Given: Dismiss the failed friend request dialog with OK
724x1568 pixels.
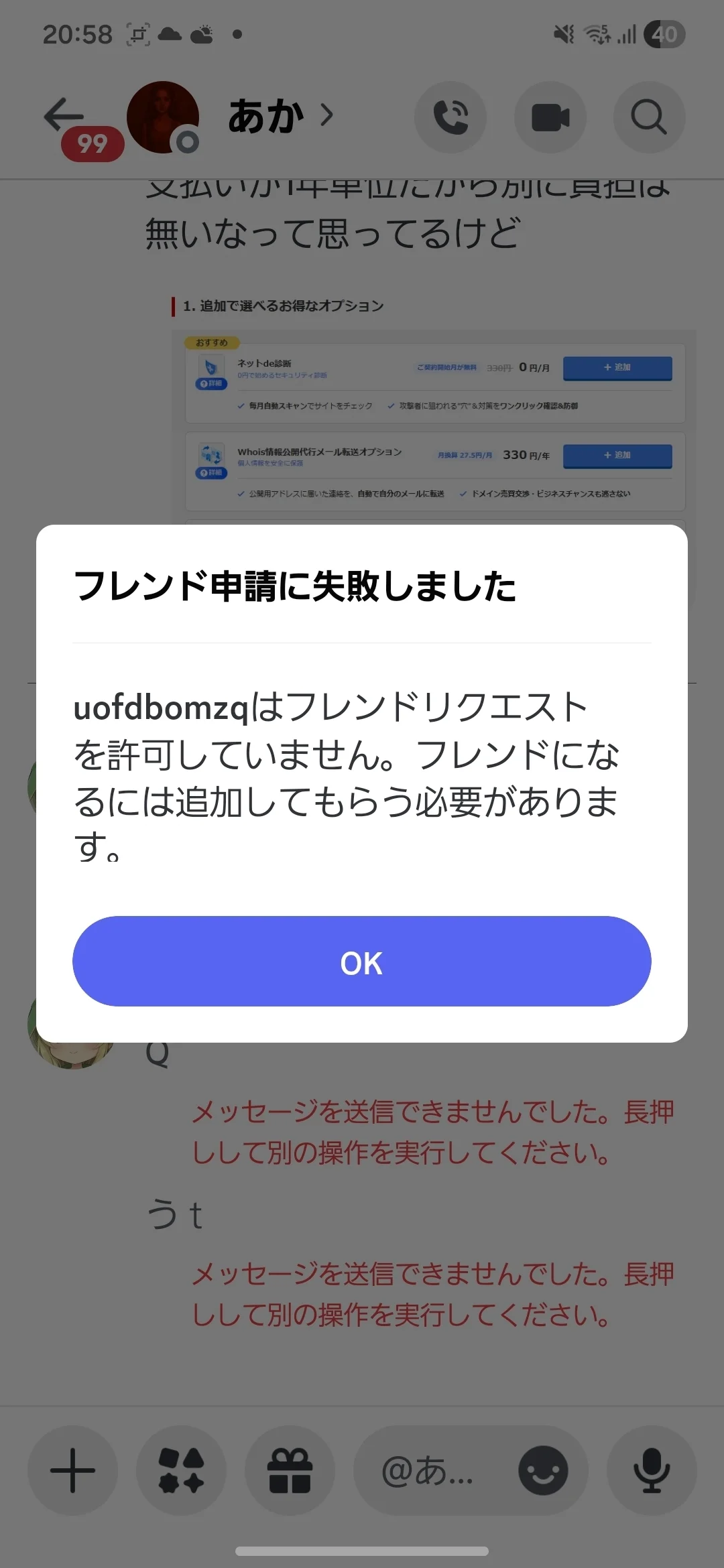Looking at the screenshot, I should point(361,961).
